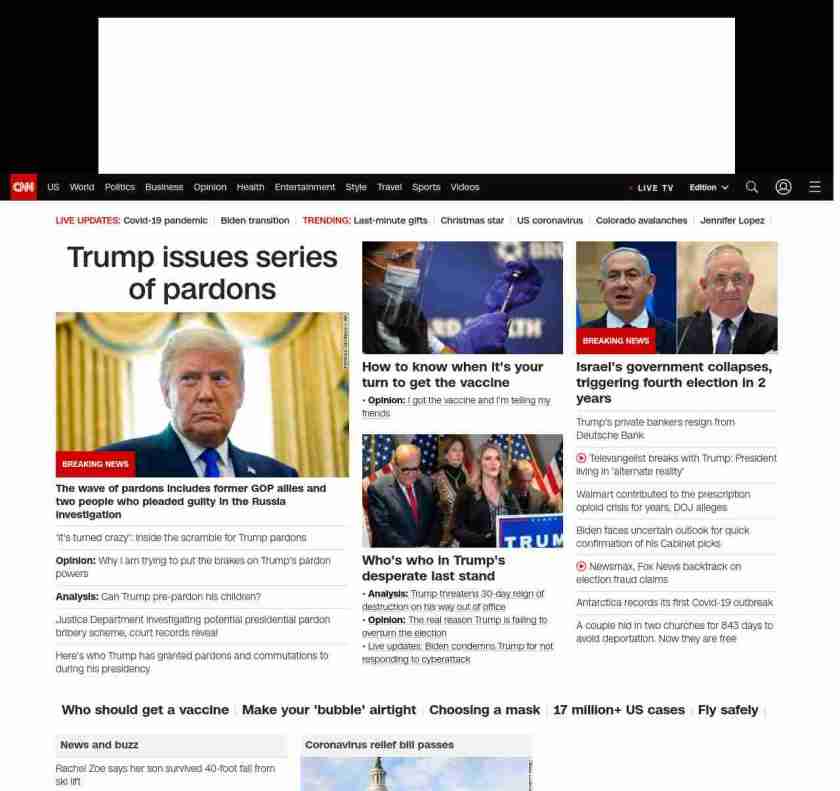
Task: Open Covid-19 pandemic live updates
Action: [x=165, y=220]
